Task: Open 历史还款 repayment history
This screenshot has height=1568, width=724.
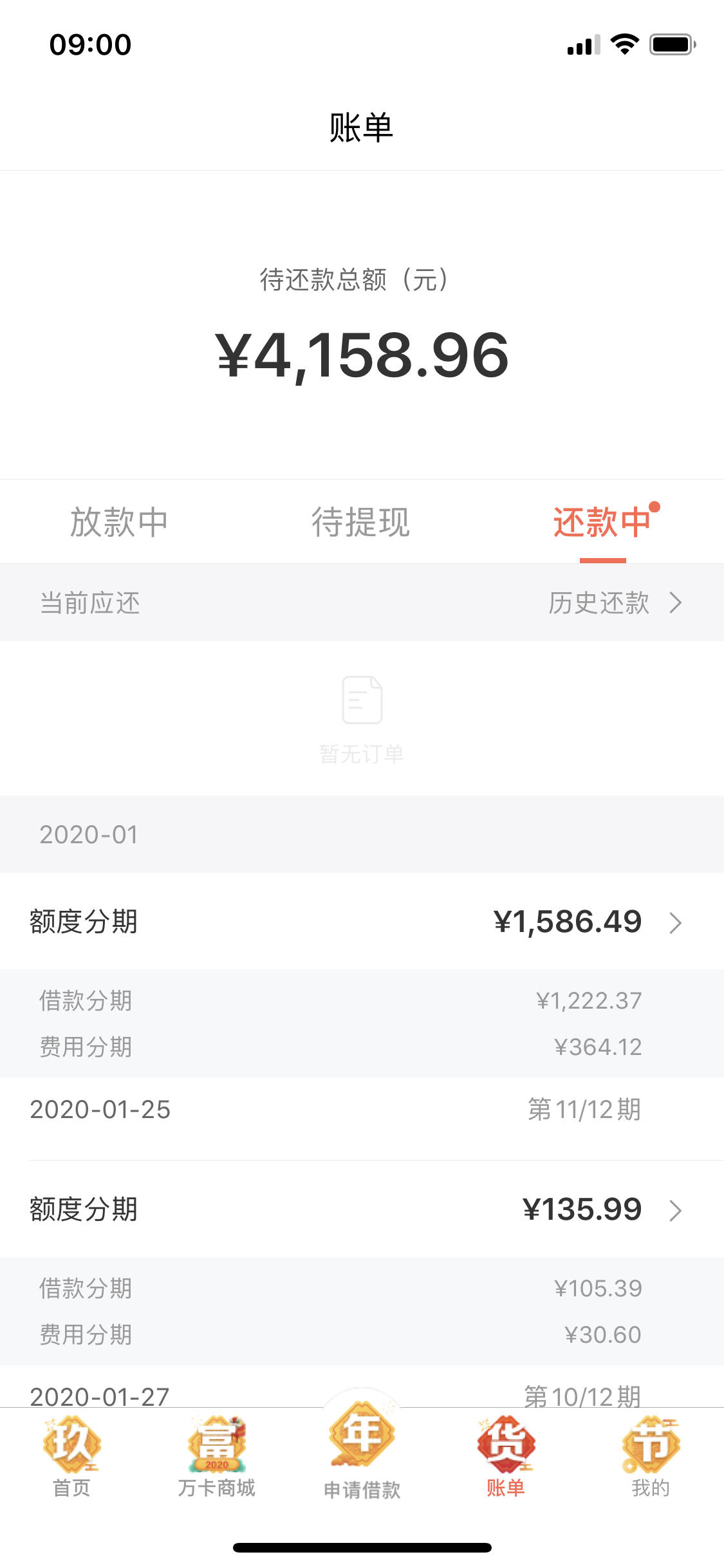Action: (x=615, y=603)
